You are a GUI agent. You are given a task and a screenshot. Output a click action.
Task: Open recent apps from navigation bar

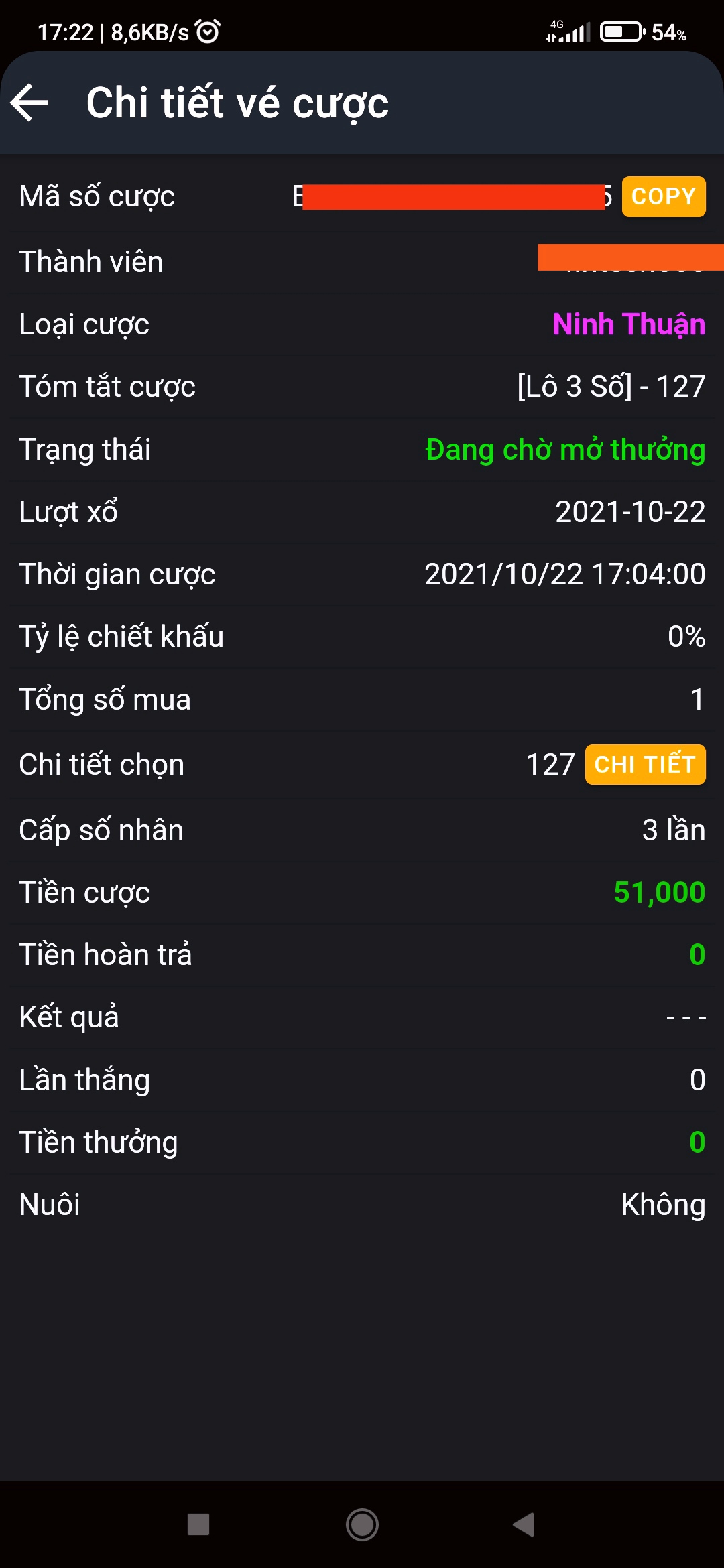(198, 1524)
